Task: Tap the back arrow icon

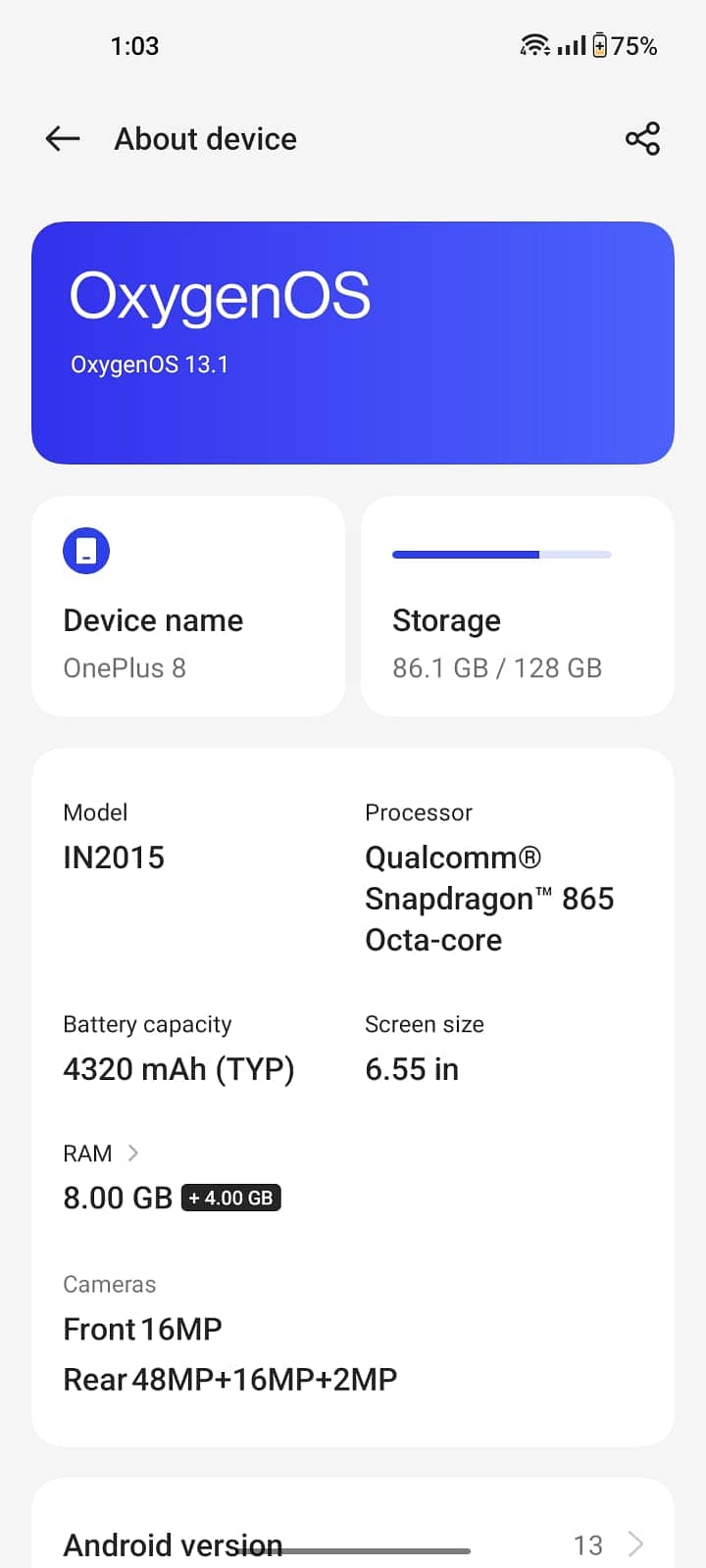Action: pos(61,138)
